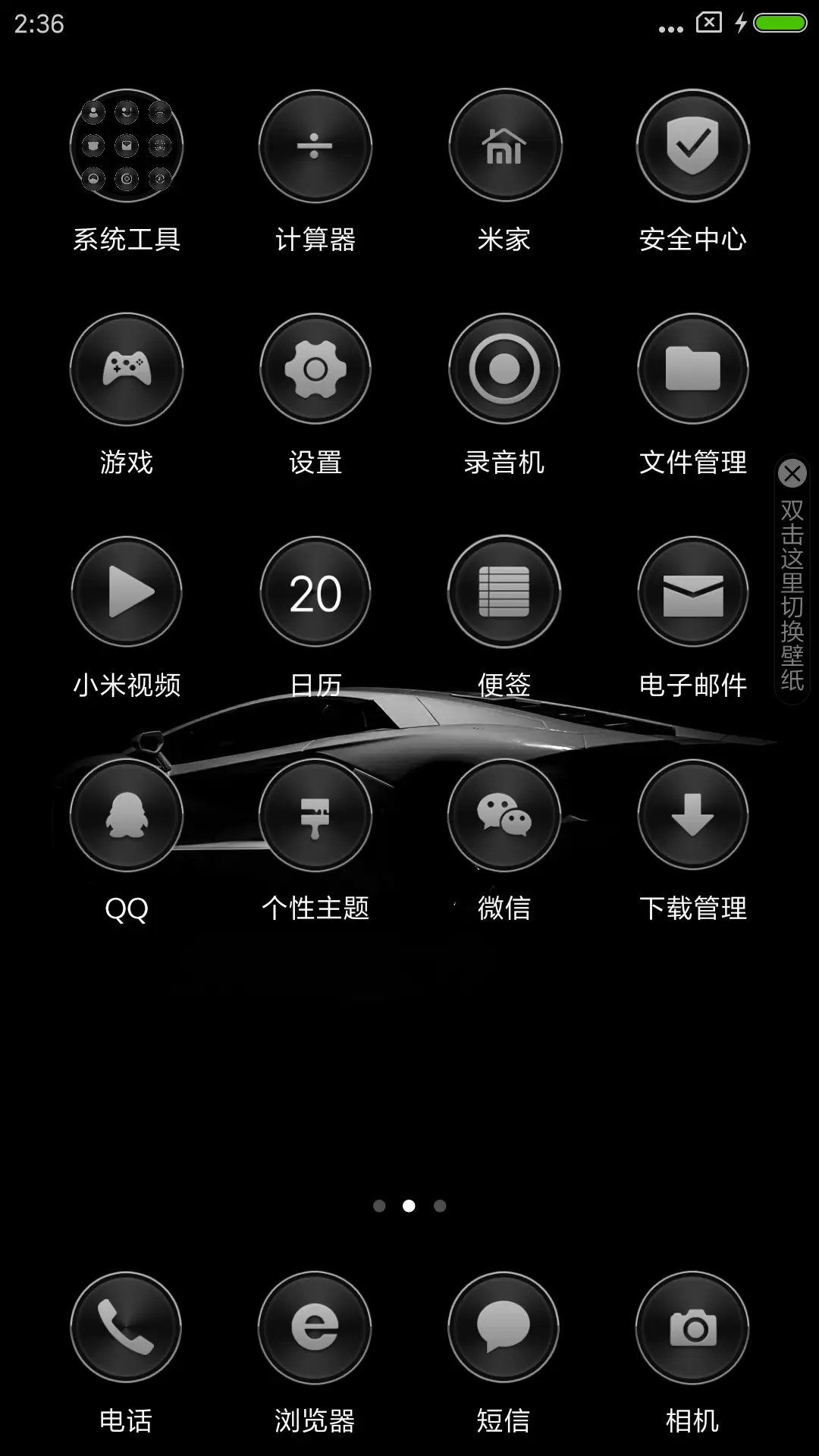Open the 电子邮件 email client
The width and height of the screenshot is (819, 1456).
click(x=693, y=592)
